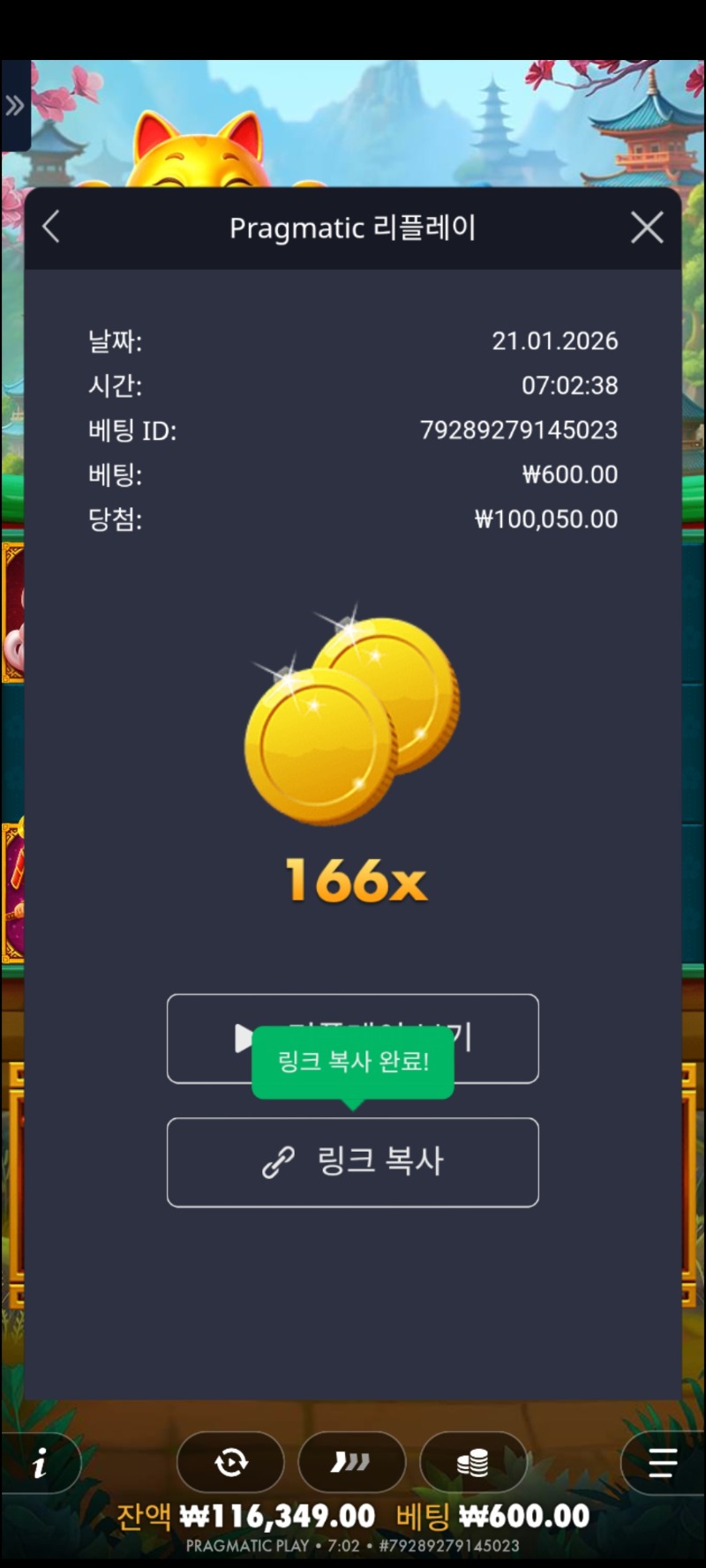Open the bet coin stack settings
706x1568 pixels.
pos(473,1463)
